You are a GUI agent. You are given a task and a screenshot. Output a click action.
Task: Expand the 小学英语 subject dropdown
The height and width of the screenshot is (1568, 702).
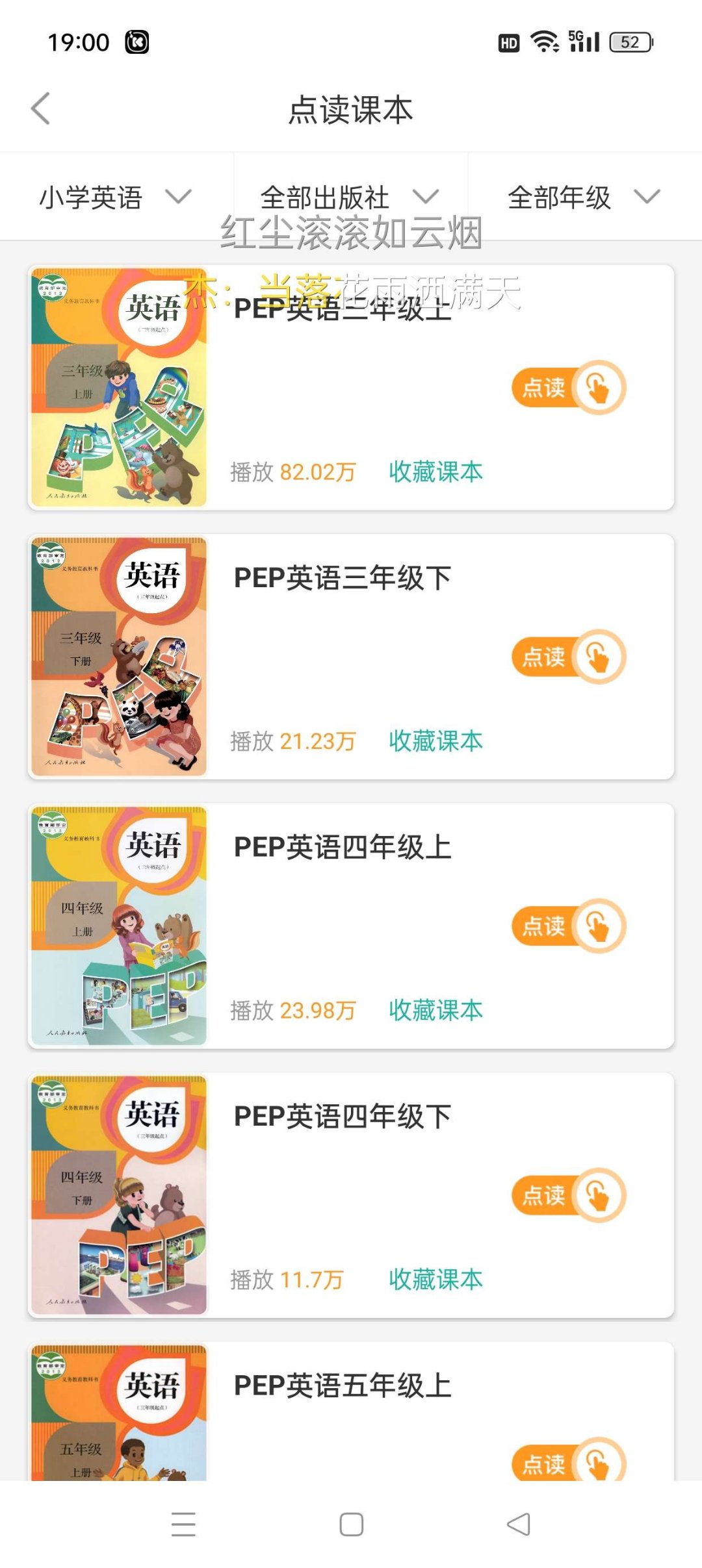(x=116, y=197)
